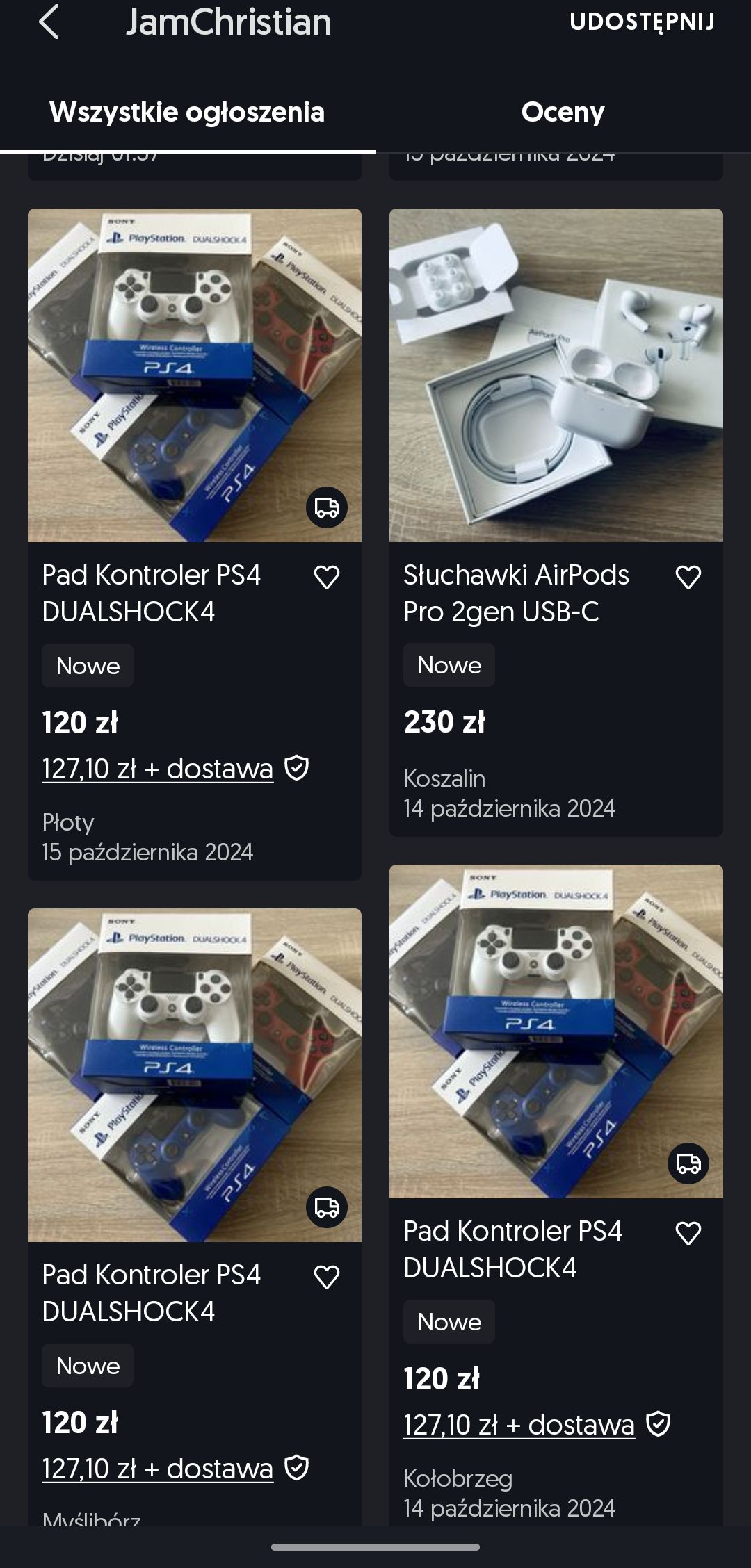Image resolution: width=751 pixels, height=1568 pixels.
Task: Favorite the Pad Kontroler listing from Płoty
Action: pos(326,577)
